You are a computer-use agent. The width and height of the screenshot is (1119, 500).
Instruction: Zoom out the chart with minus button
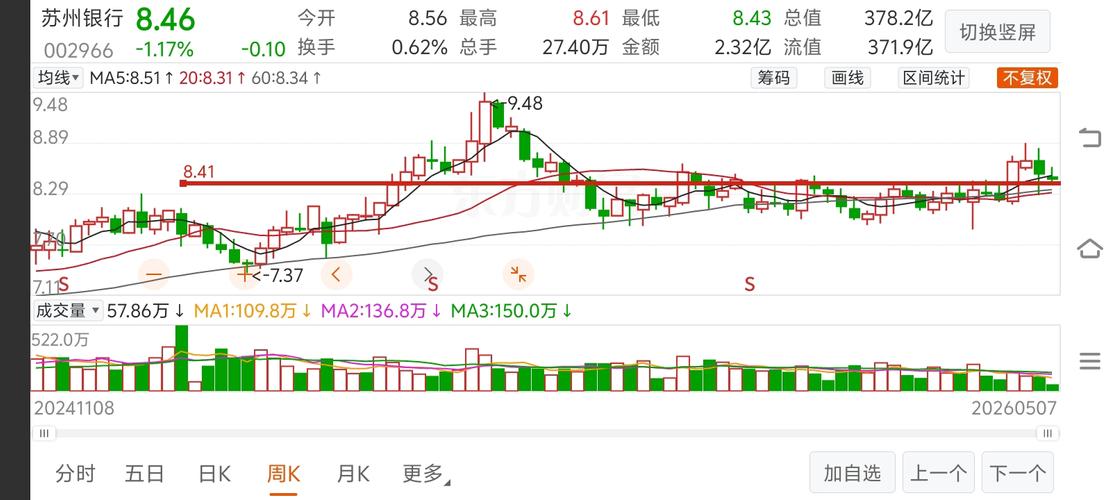(x=154, y=274)
